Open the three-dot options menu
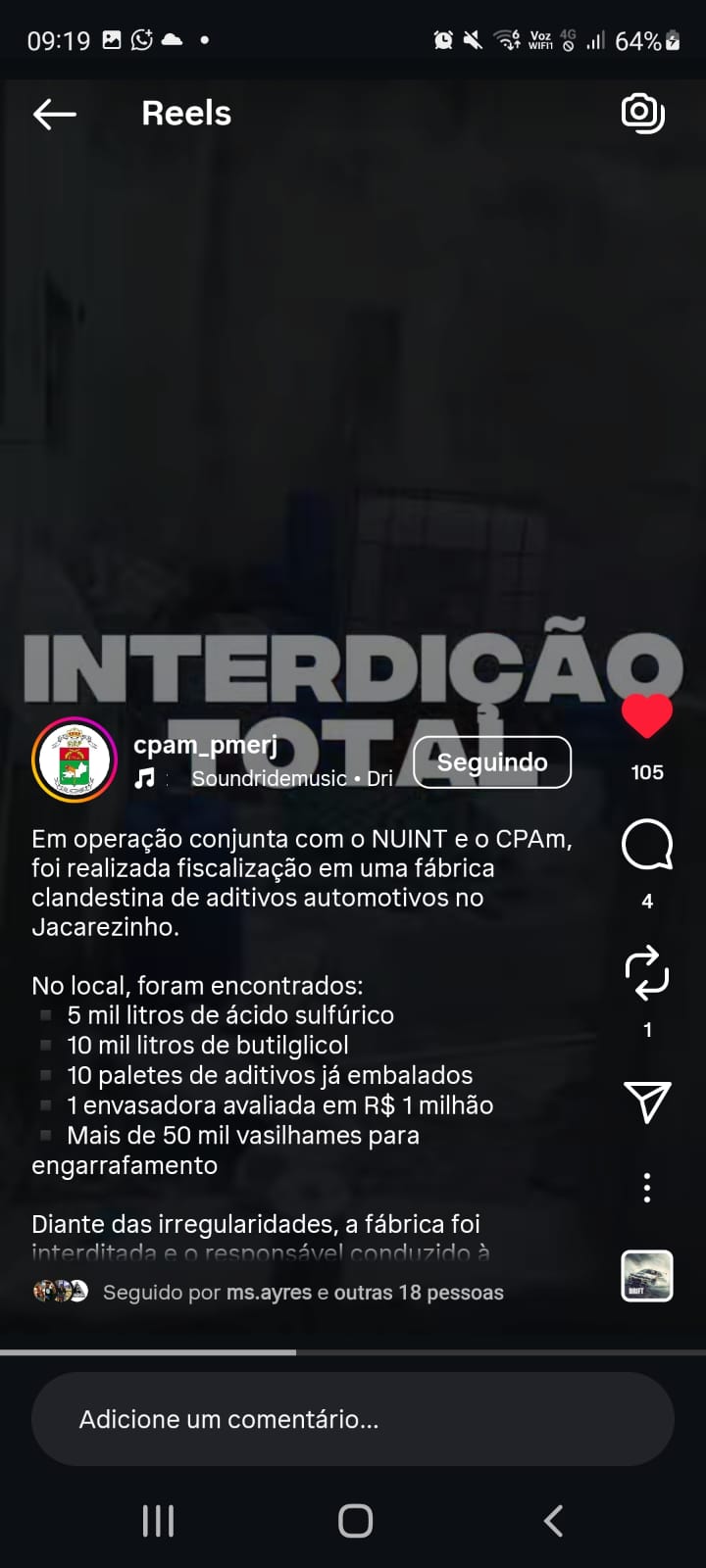The width and height of the screenshot is (706, 1568). (647, 1188)
